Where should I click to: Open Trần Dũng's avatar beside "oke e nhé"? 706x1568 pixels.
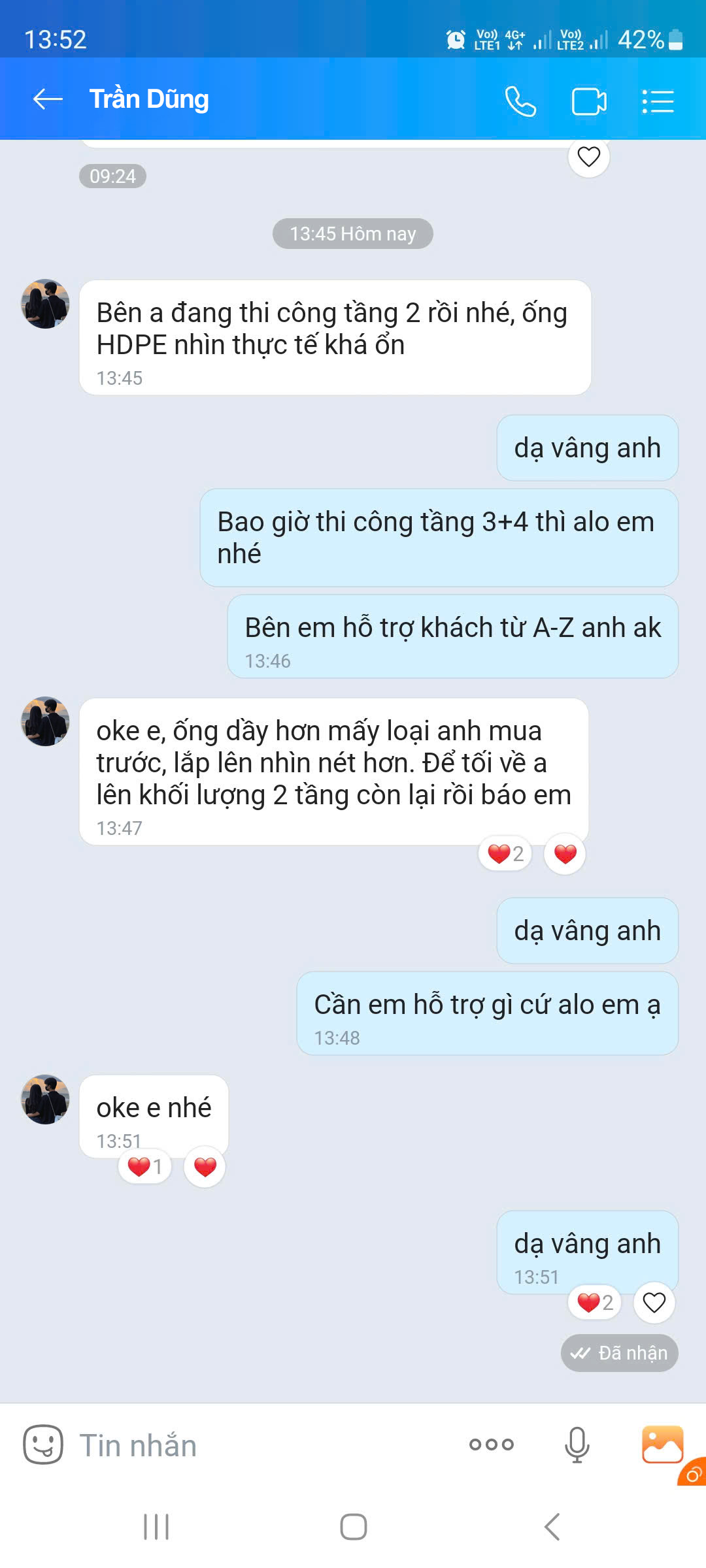46,1100
